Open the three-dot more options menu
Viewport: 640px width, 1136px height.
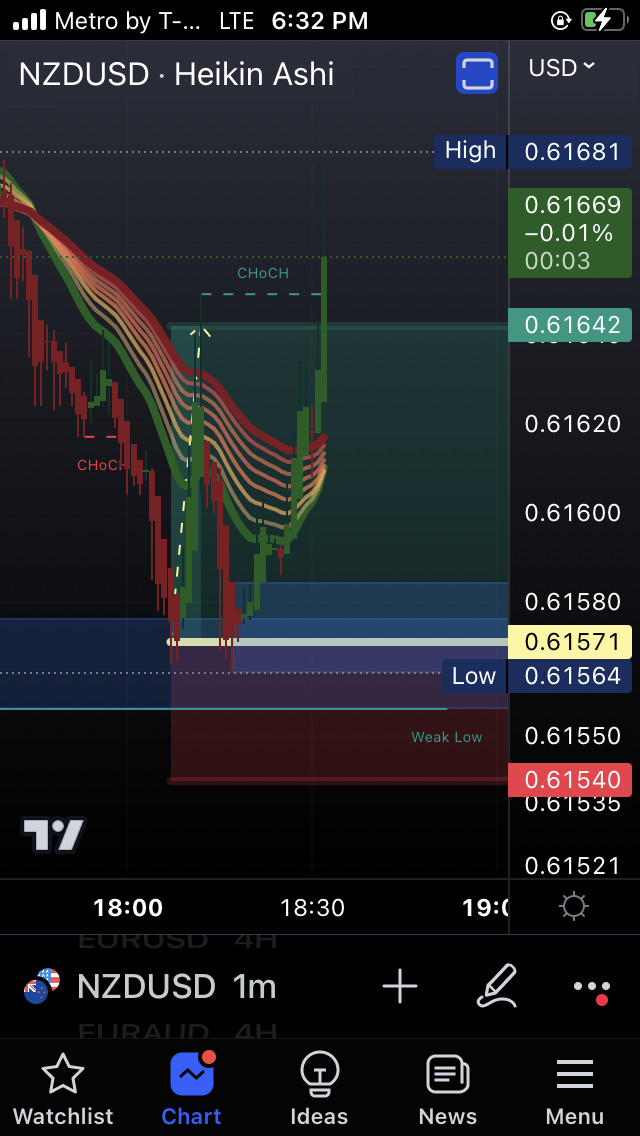tap(591, 988)
